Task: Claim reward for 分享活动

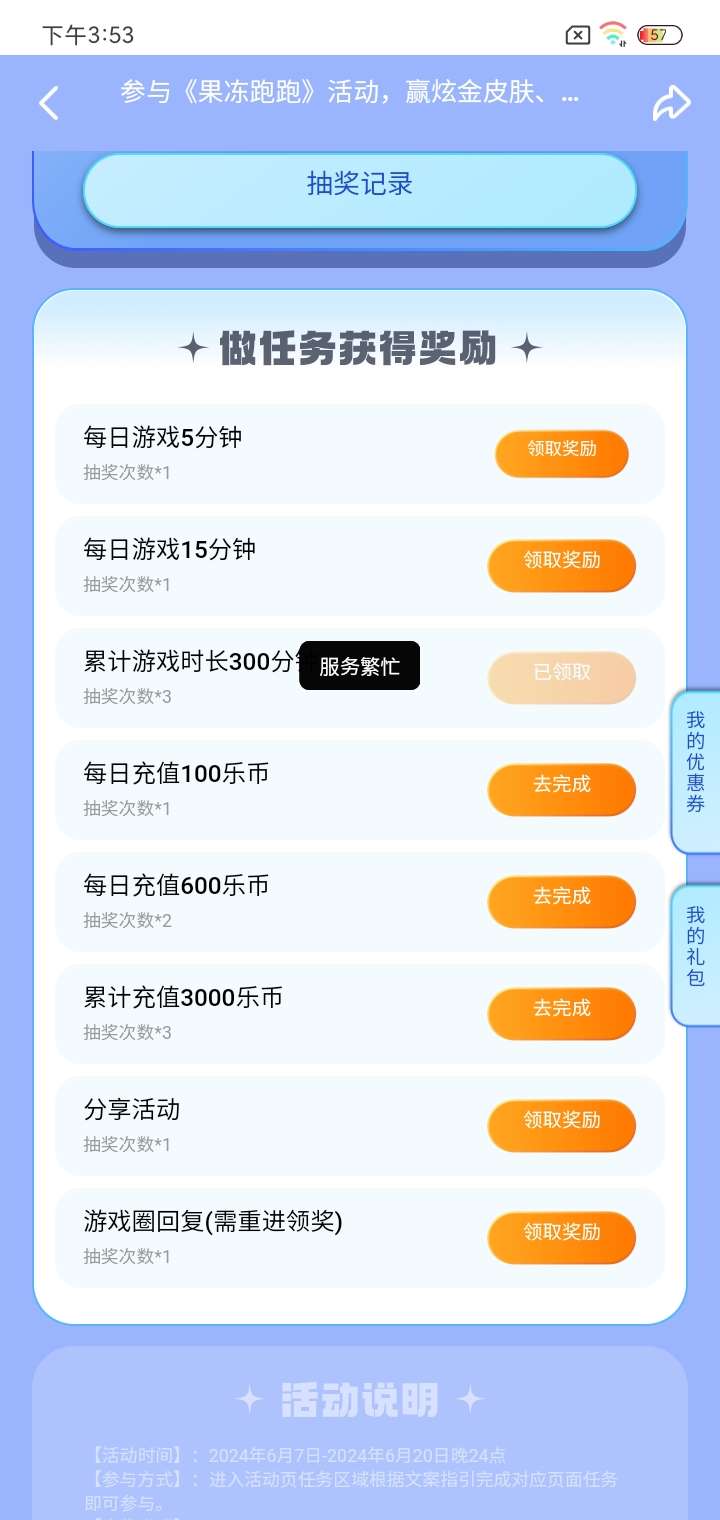Action: [562, 1125]
